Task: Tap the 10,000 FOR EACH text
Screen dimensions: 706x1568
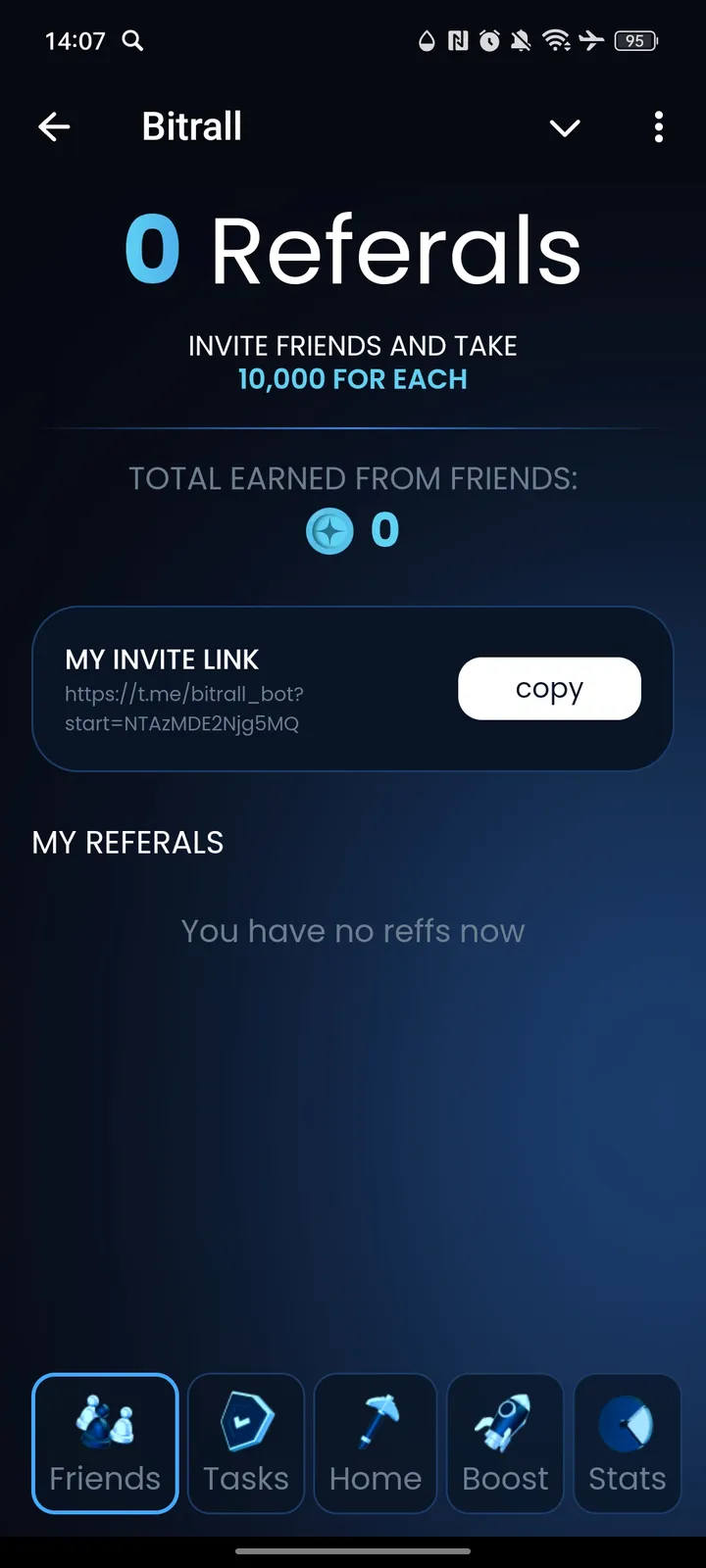Action: [x=352, y=379]
